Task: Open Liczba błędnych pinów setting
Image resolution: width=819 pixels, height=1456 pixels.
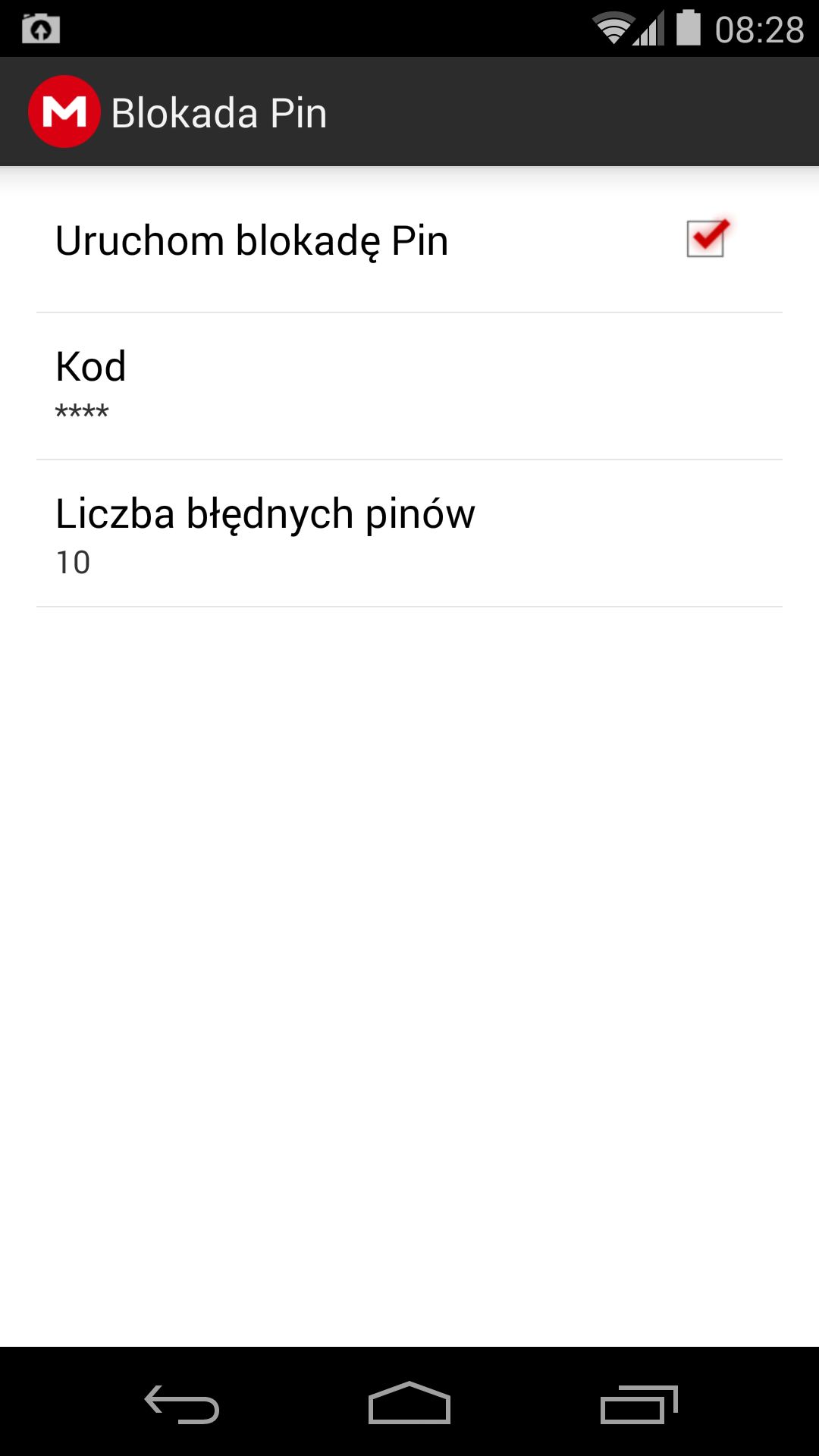Action: (409, 533)
